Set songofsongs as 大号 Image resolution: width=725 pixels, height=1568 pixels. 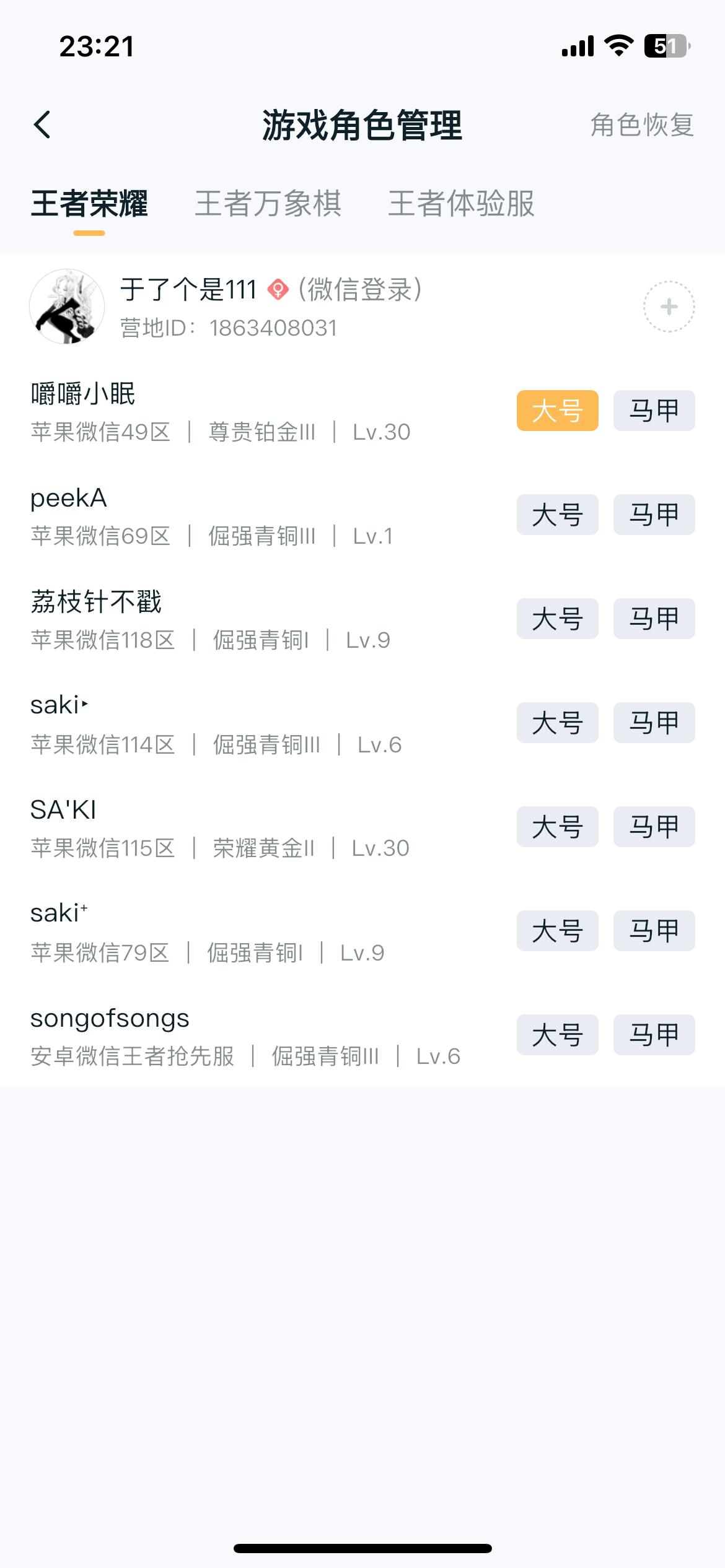click(x=556, y=1034)
